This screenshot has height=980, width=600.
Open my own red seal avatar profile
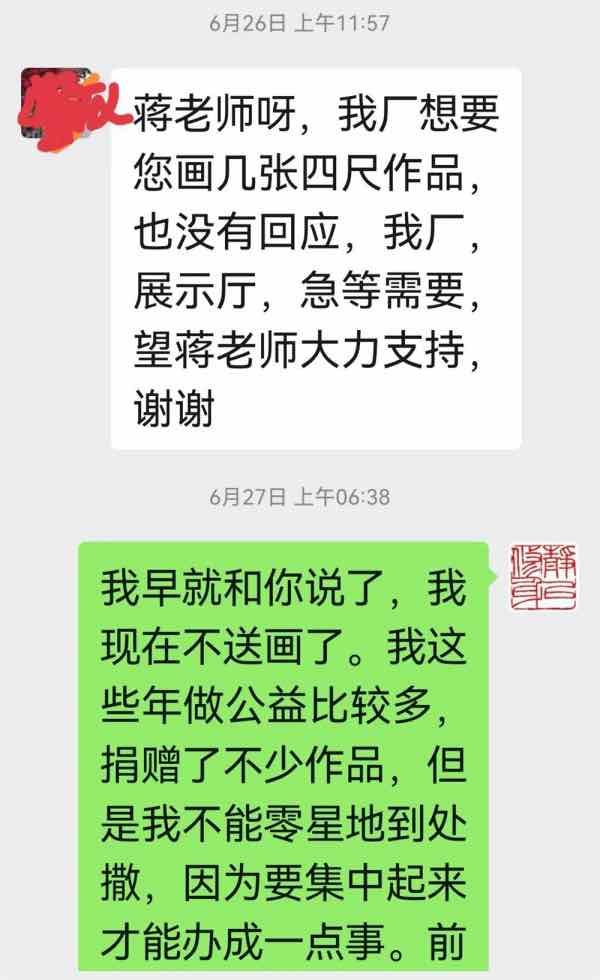[x=544, y=578]
